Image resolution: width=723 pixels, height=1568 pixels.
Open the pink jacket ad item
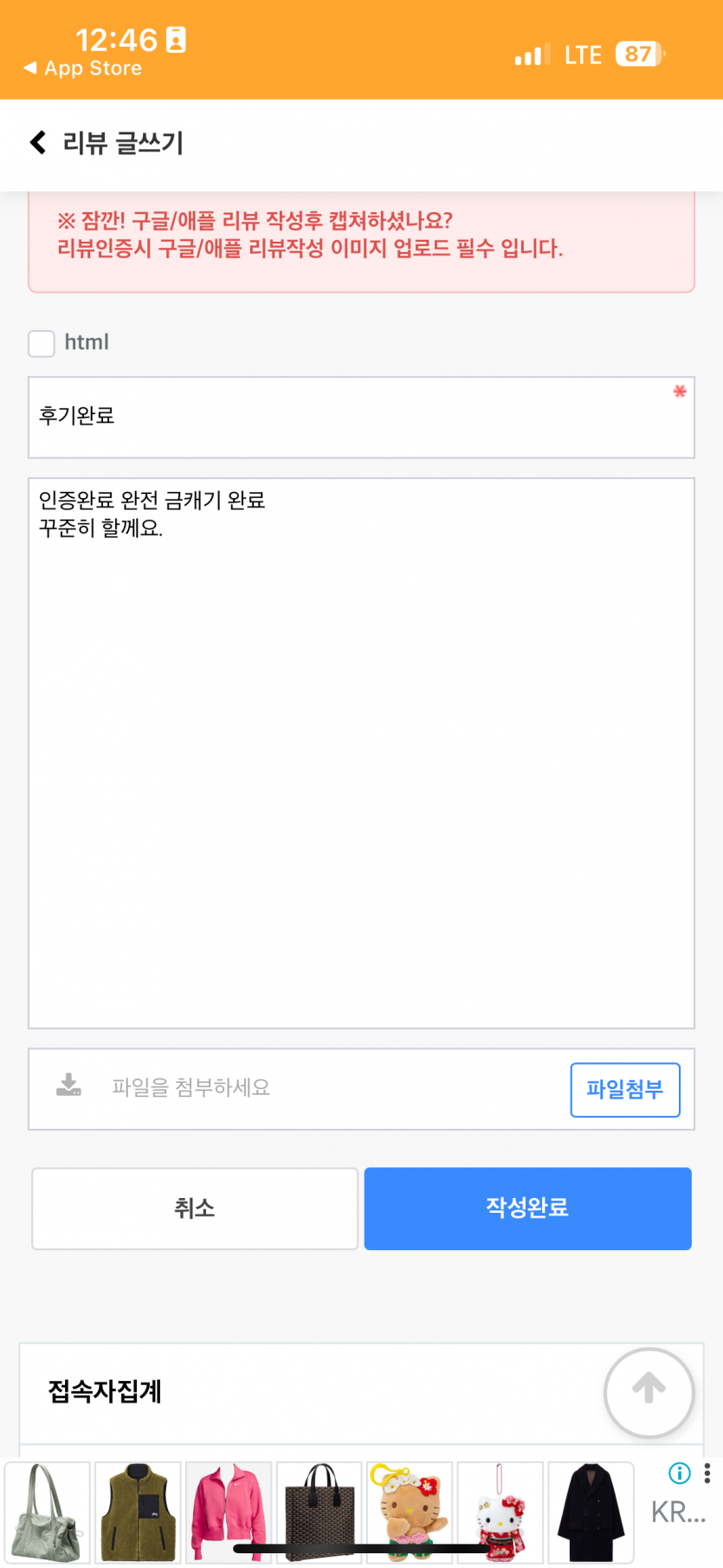tap(228, 1512)
